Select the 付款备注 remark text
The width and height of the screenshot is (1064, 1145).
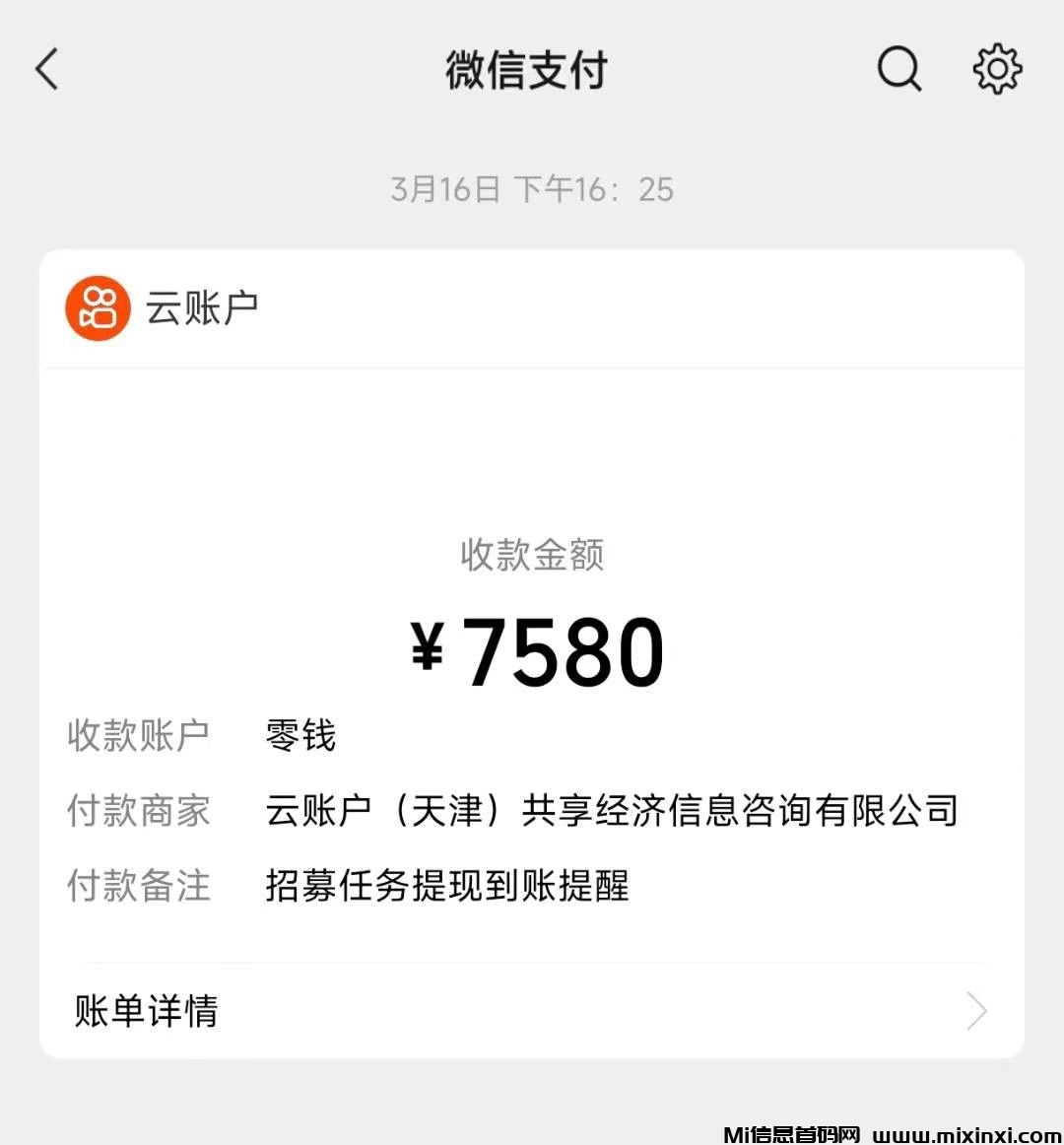point(448,887)
